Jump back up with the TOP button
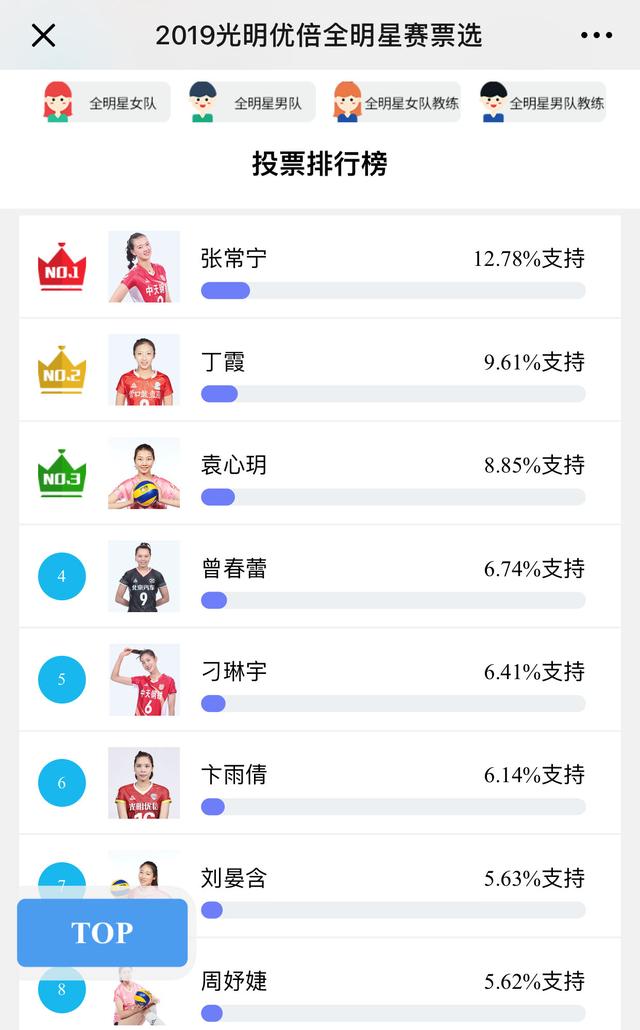The width and height of the screenshot is (640, 1030). coord(102,932)
